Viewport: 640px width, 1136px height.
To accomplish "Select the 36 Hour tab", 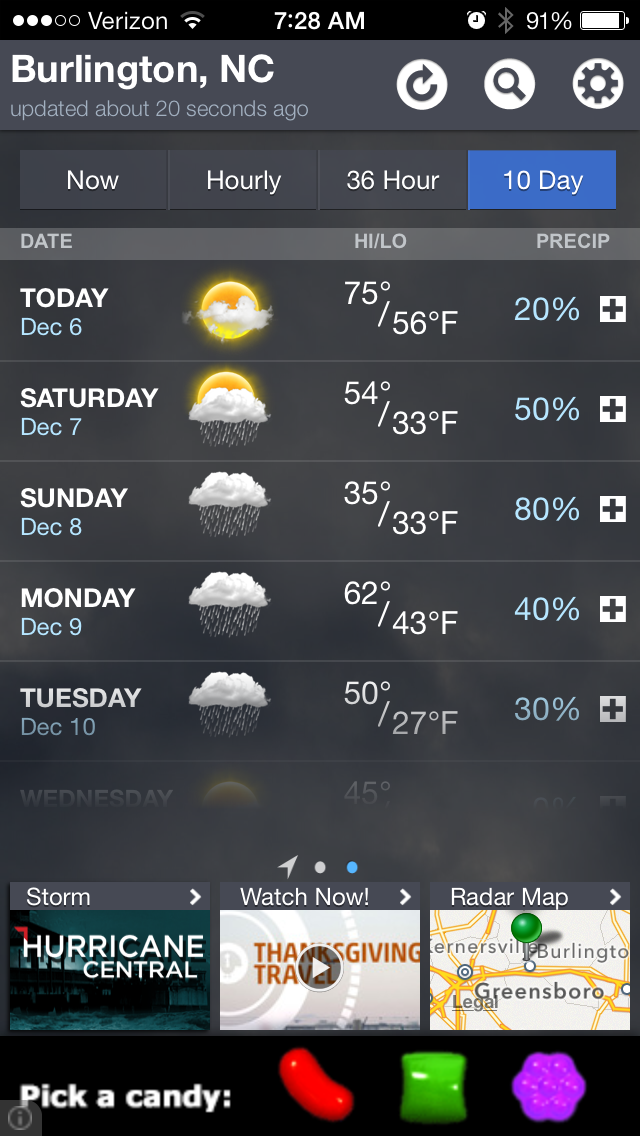I will [x=392, y=180].
